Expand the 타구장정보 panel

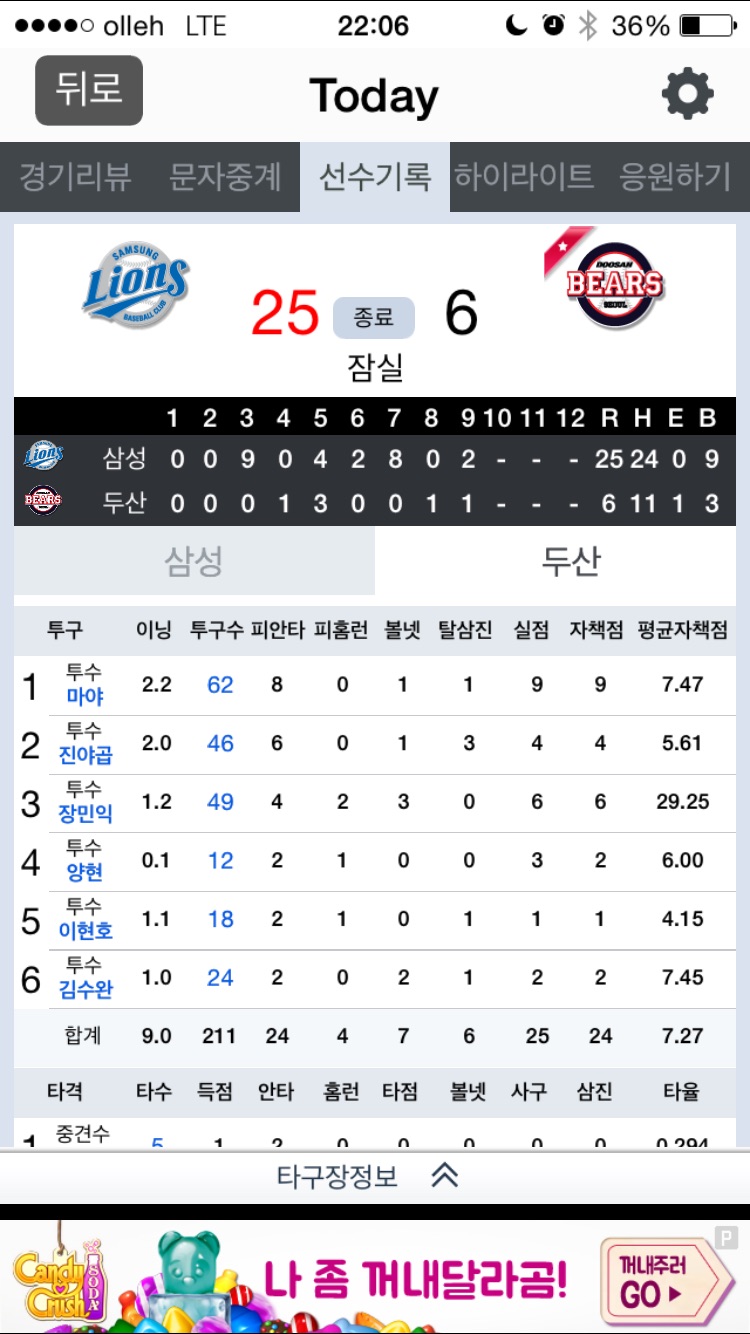pyautogui.click(x=375, y=1176)
